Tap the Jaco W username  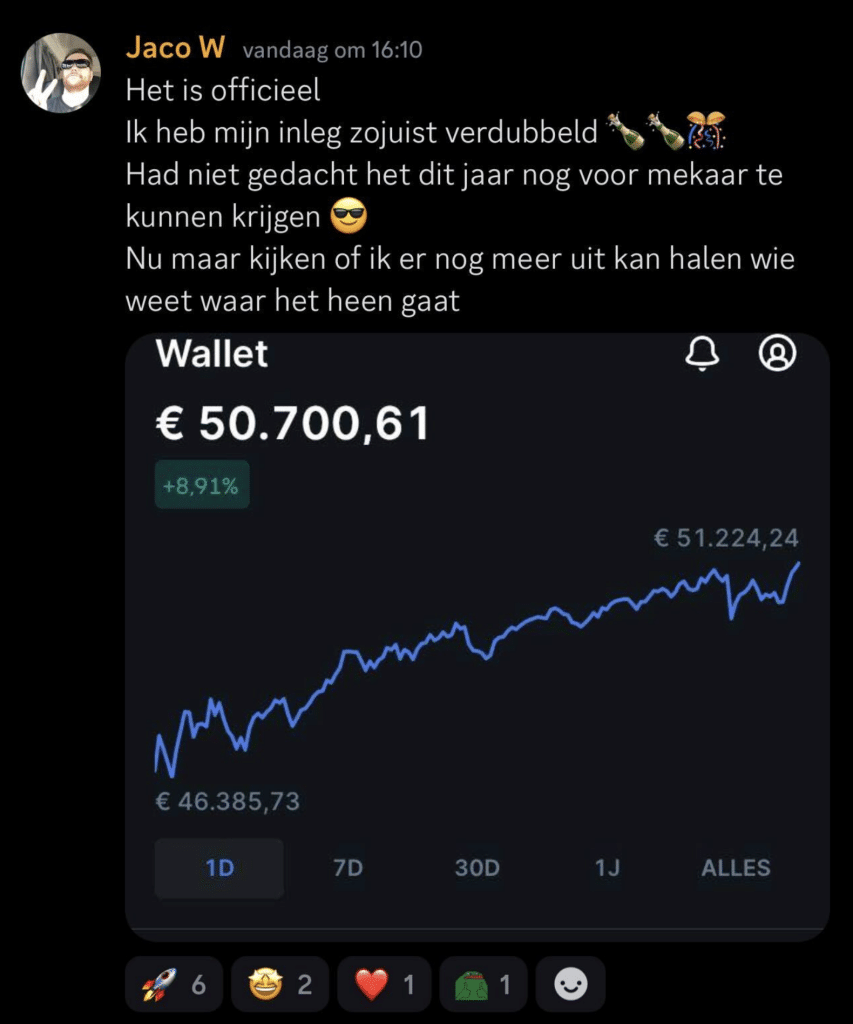click(x=175, y=47)
